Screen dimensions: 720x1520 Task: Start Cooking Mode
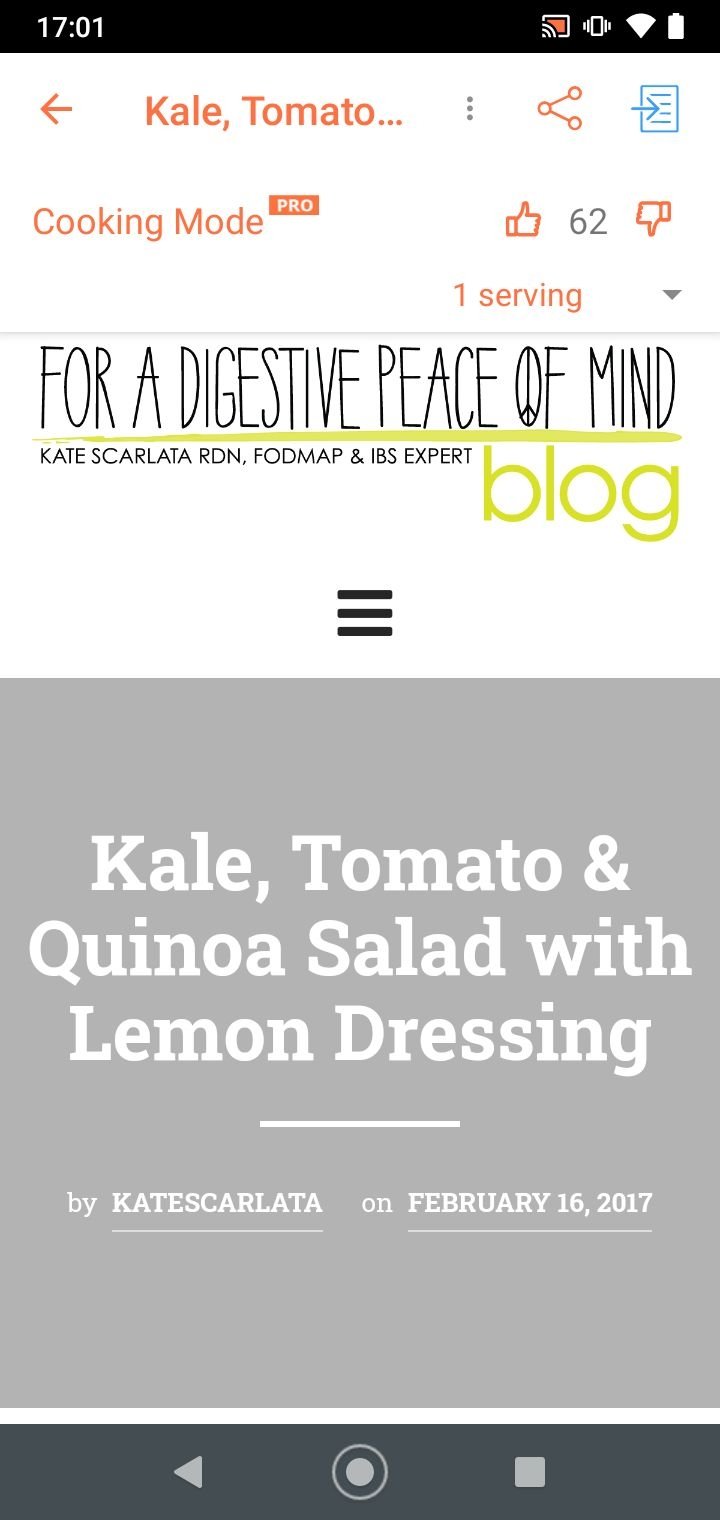pos(148,221)
